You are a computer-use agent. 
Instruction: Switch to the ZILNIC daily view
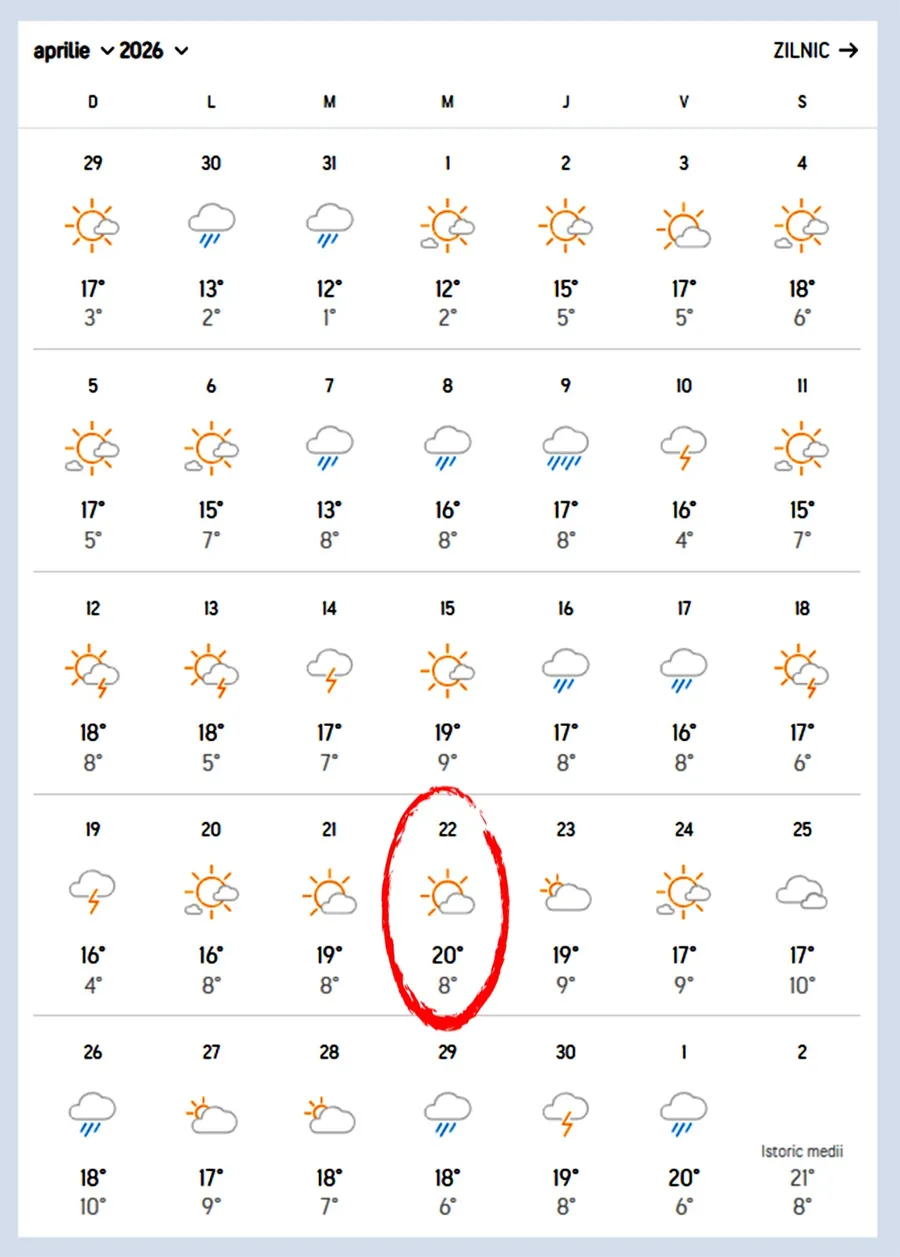pos(815,51)
